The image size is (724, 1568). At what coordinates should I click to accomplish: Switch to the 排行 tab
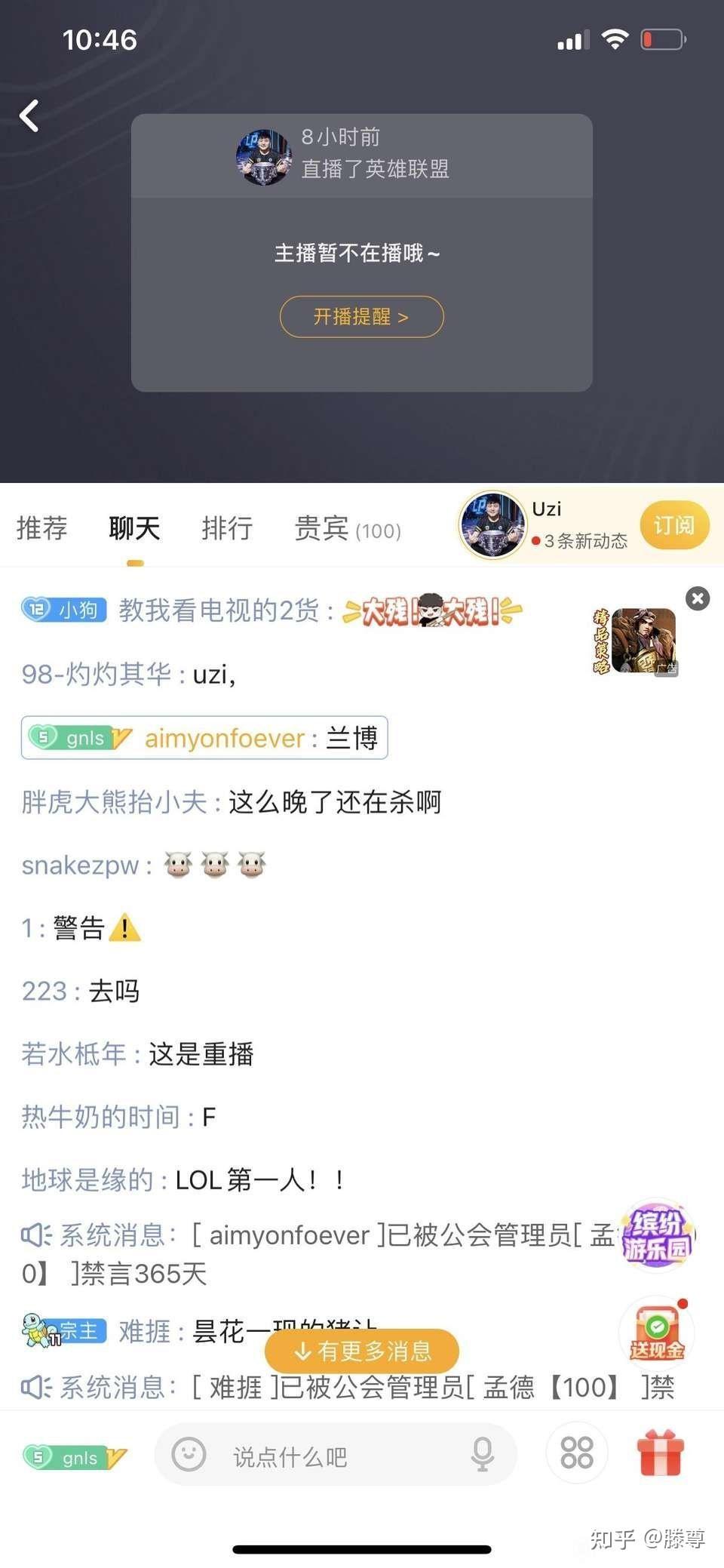click(x=227, y=528)
